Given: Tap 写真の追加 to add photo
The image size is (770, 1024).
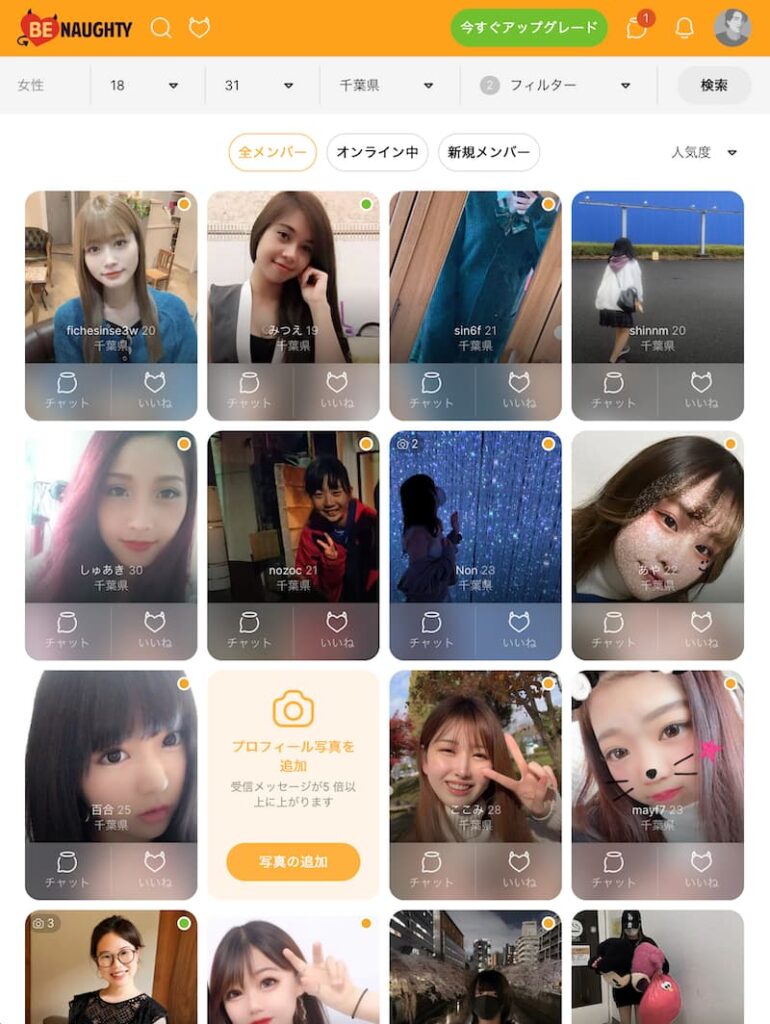Looking at the screenshot, I should pos(293,861).
